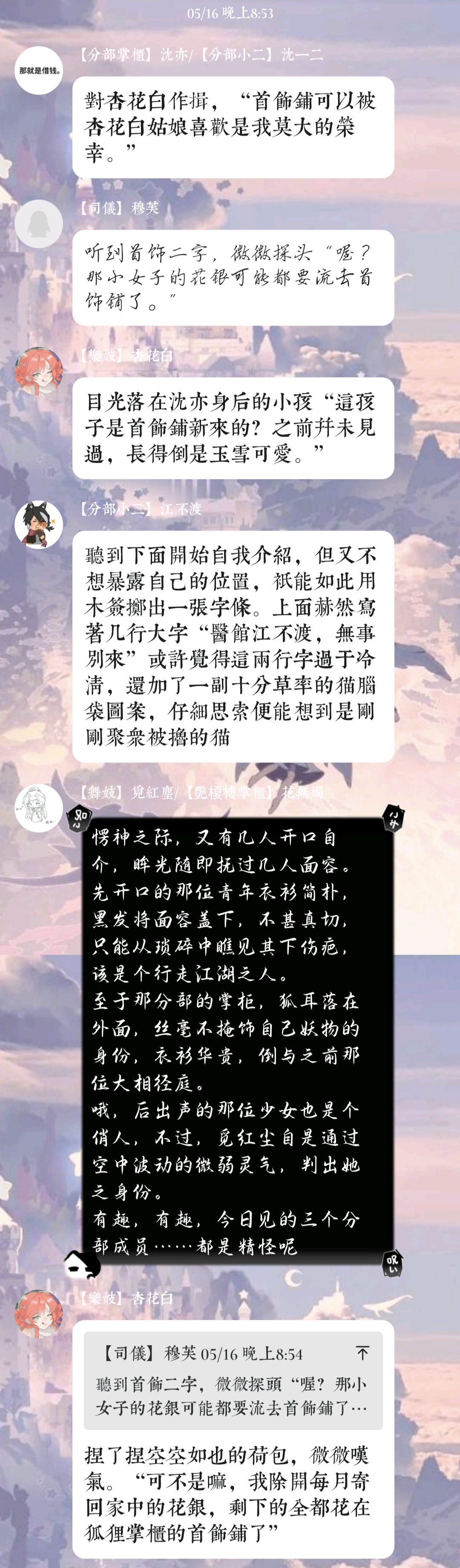Jump to the quoted 穆芙 message via the arrow
The width and height of the screenshot is (460, 1568).
362,1353
